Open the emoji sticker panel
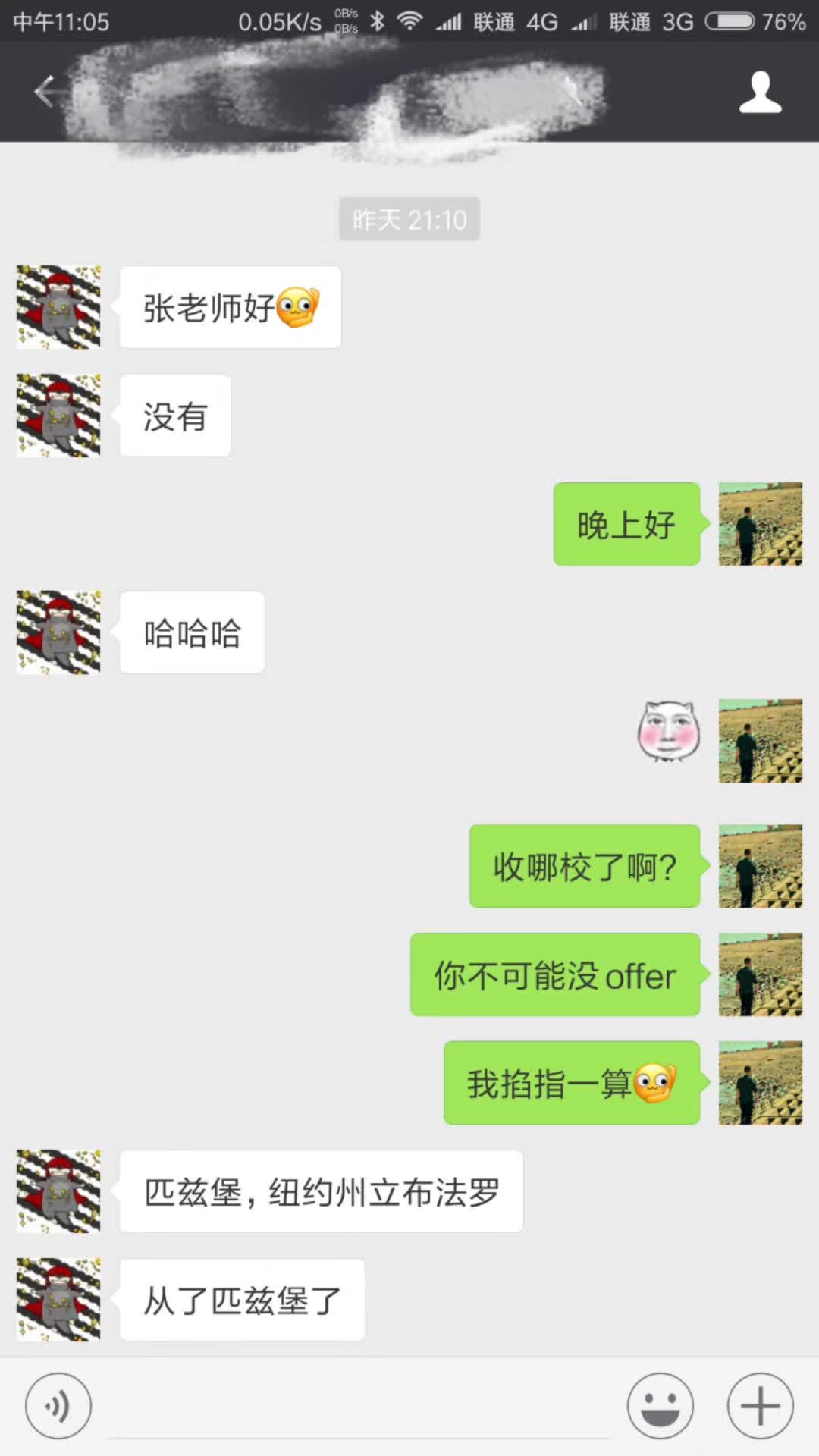Viewport: 819px width, 1456px height. (660, 1405)
